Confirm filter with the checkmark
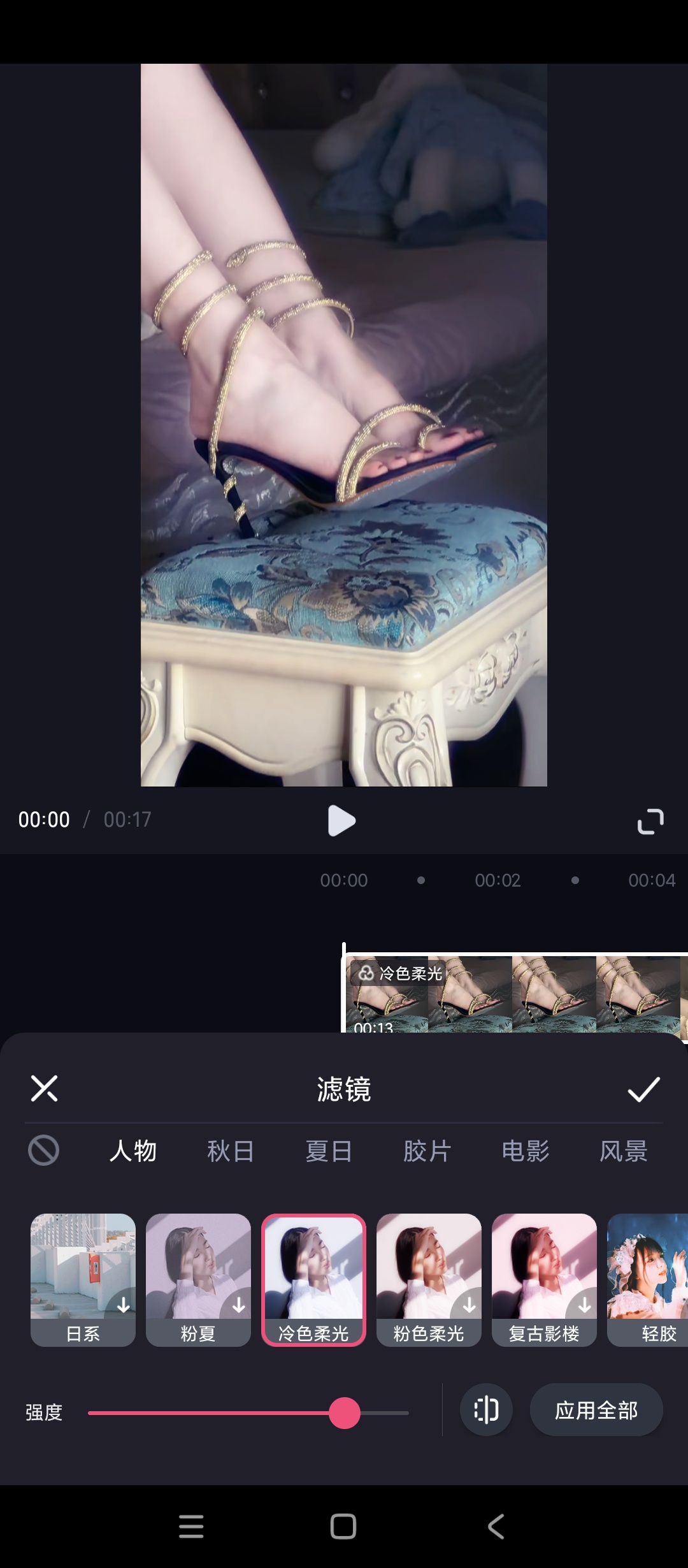688x1568 pixels. [643, 1089]
